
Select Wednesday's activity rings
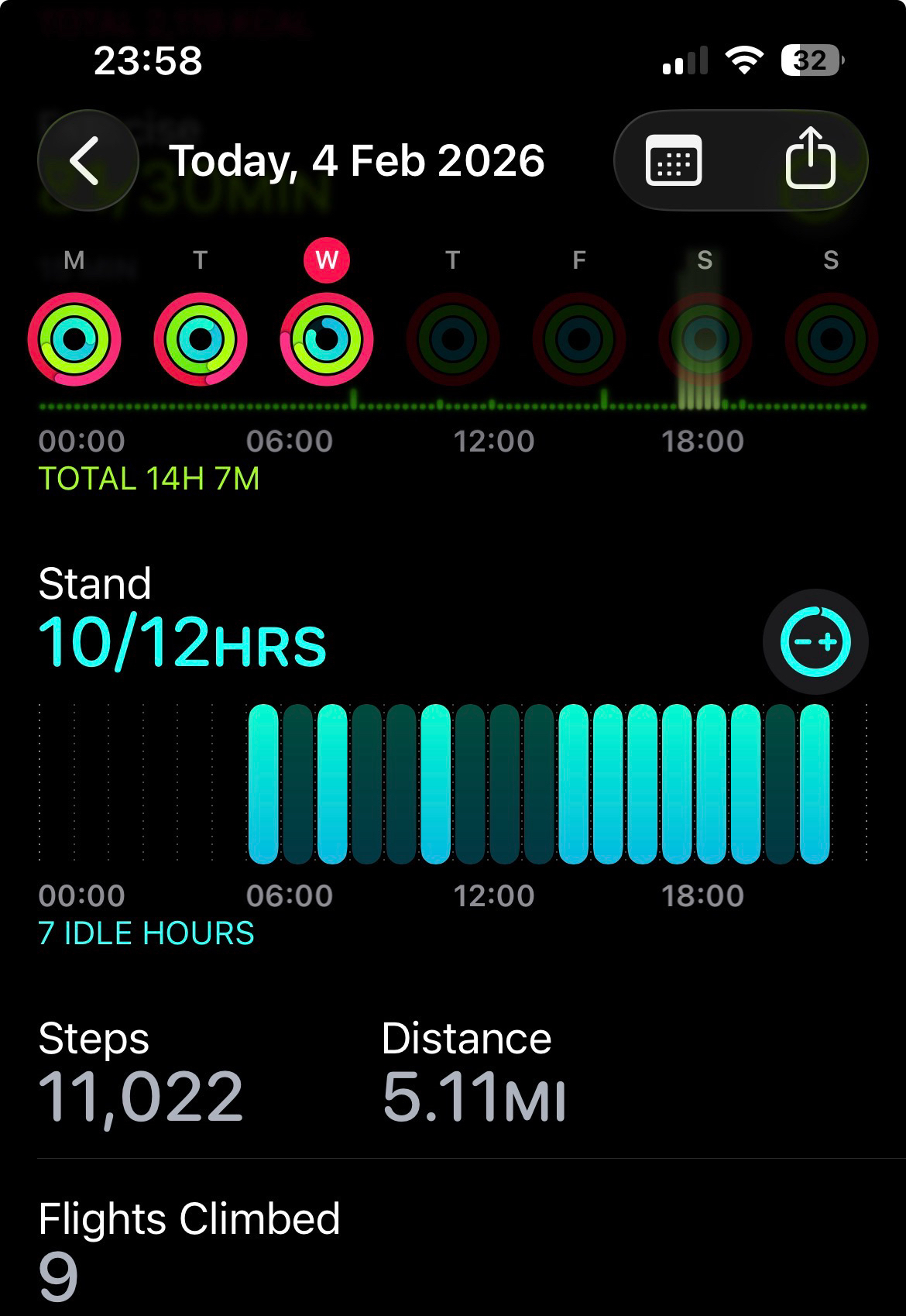327,338
